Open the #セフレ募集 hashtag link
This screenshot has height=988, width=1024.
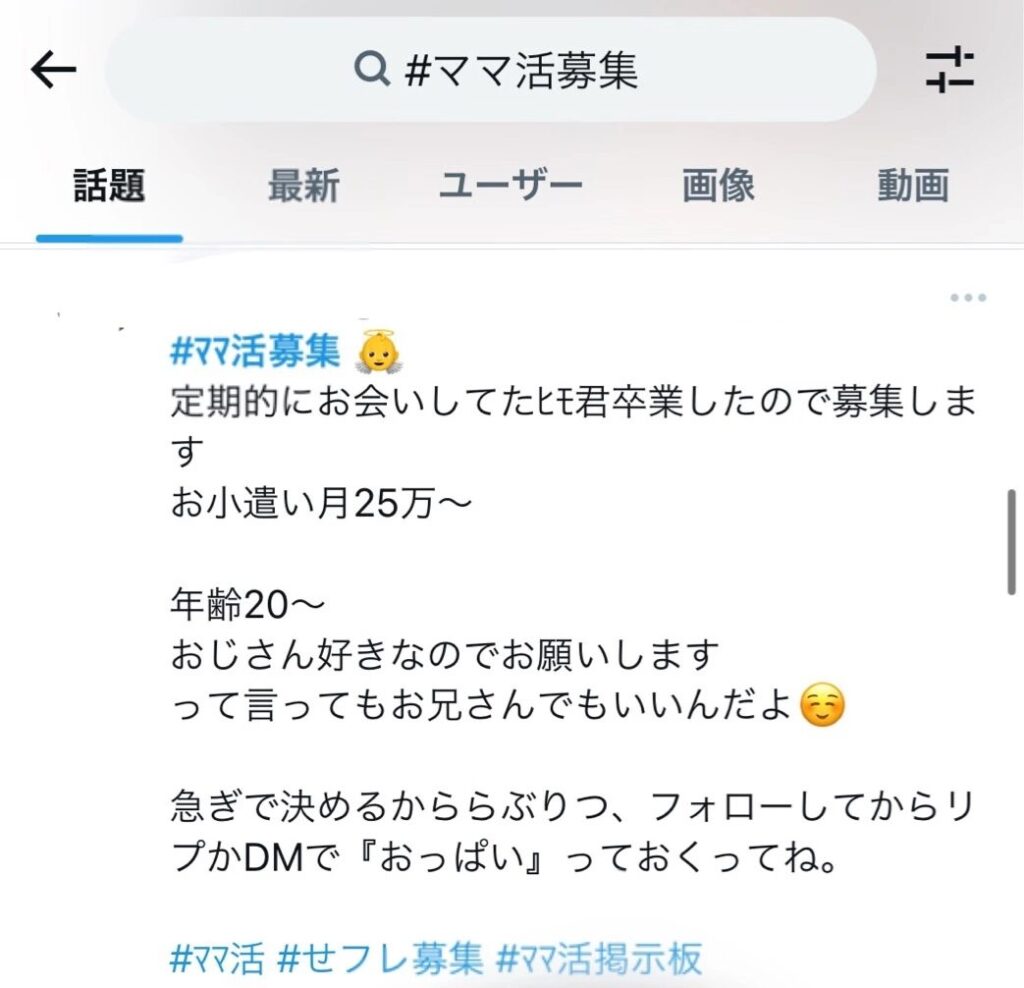point(380,960)
